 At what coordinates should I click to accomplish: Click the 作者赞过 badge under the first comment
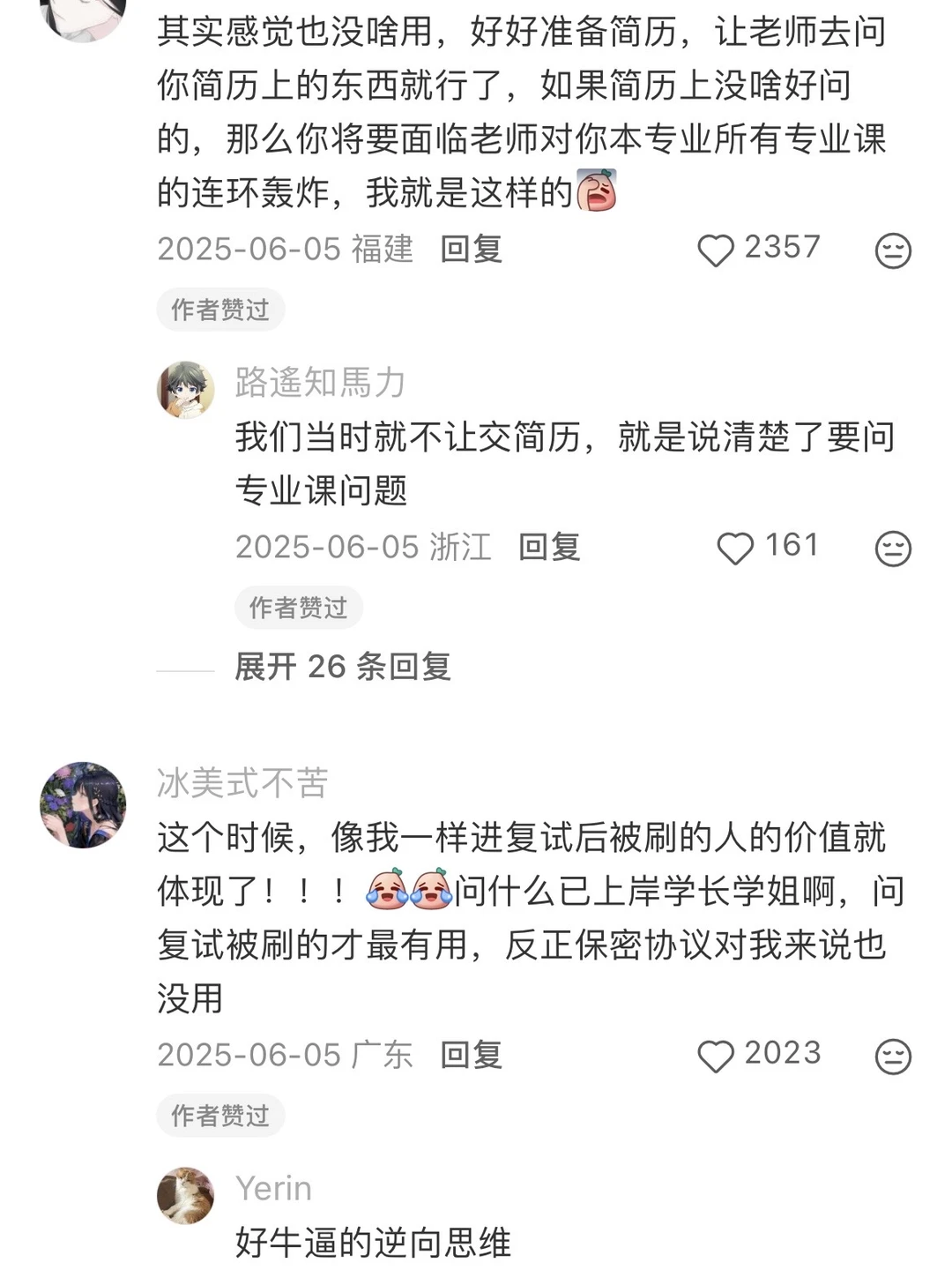point(220,310)
